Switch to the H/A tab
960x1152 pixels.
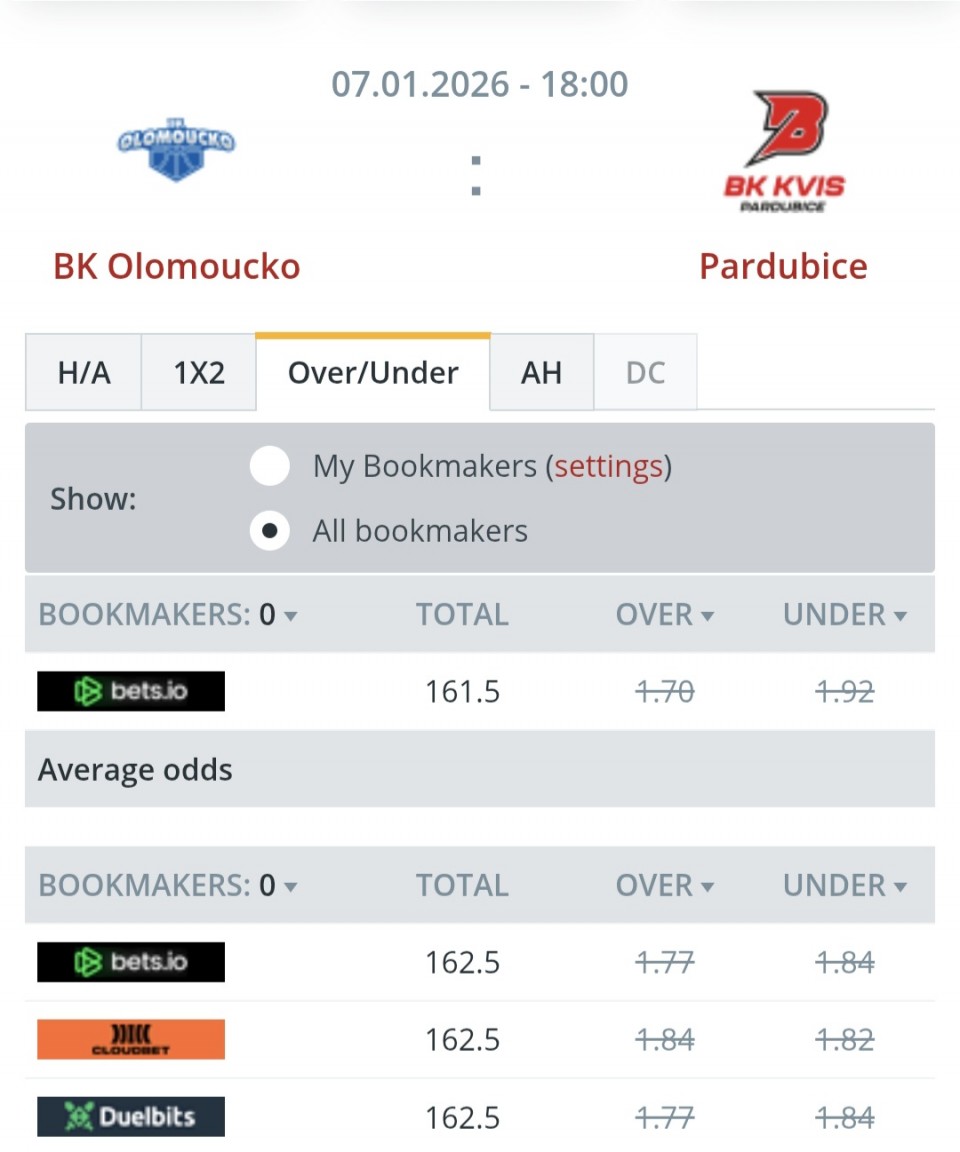coord(84,373)
